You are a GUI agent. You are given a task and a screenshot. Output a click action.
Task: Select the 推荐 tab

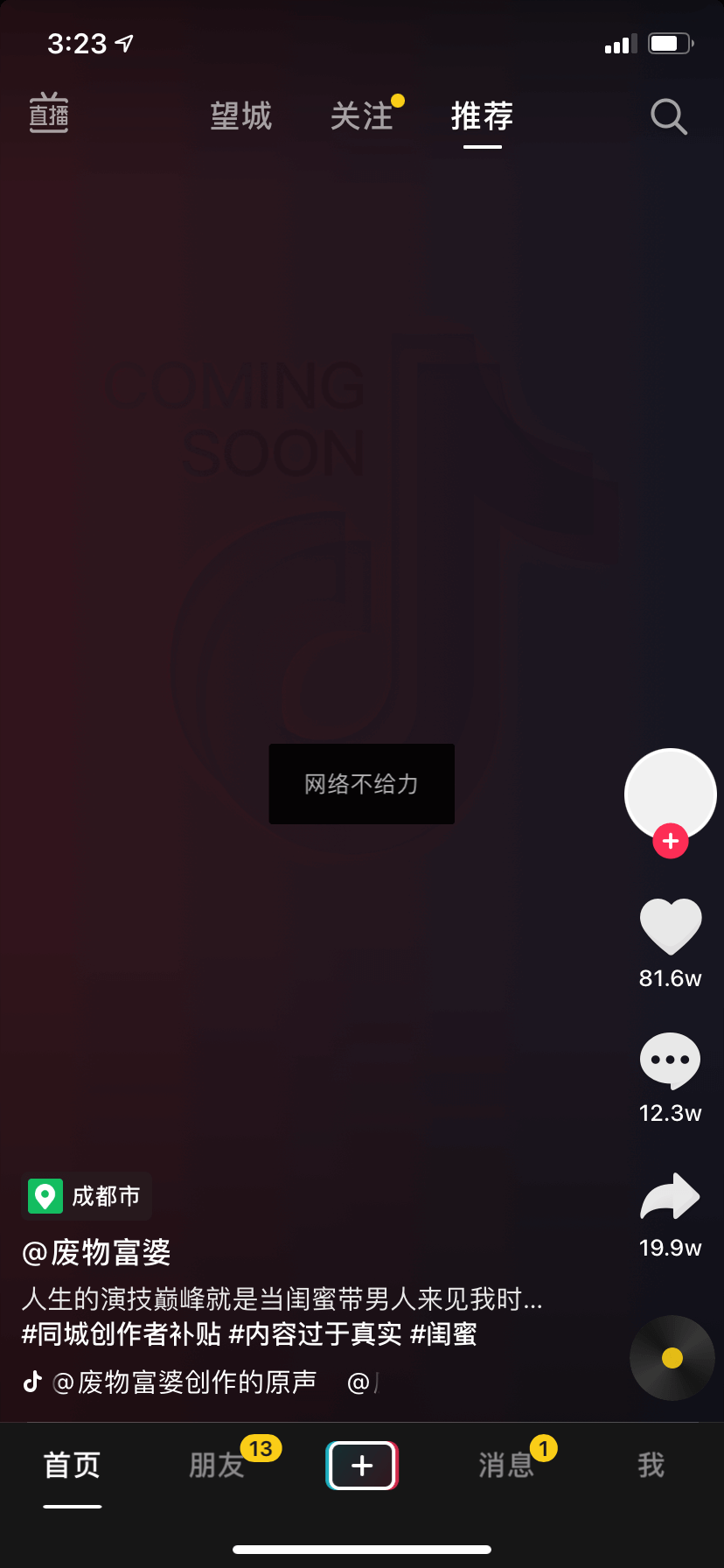point(482,115)
